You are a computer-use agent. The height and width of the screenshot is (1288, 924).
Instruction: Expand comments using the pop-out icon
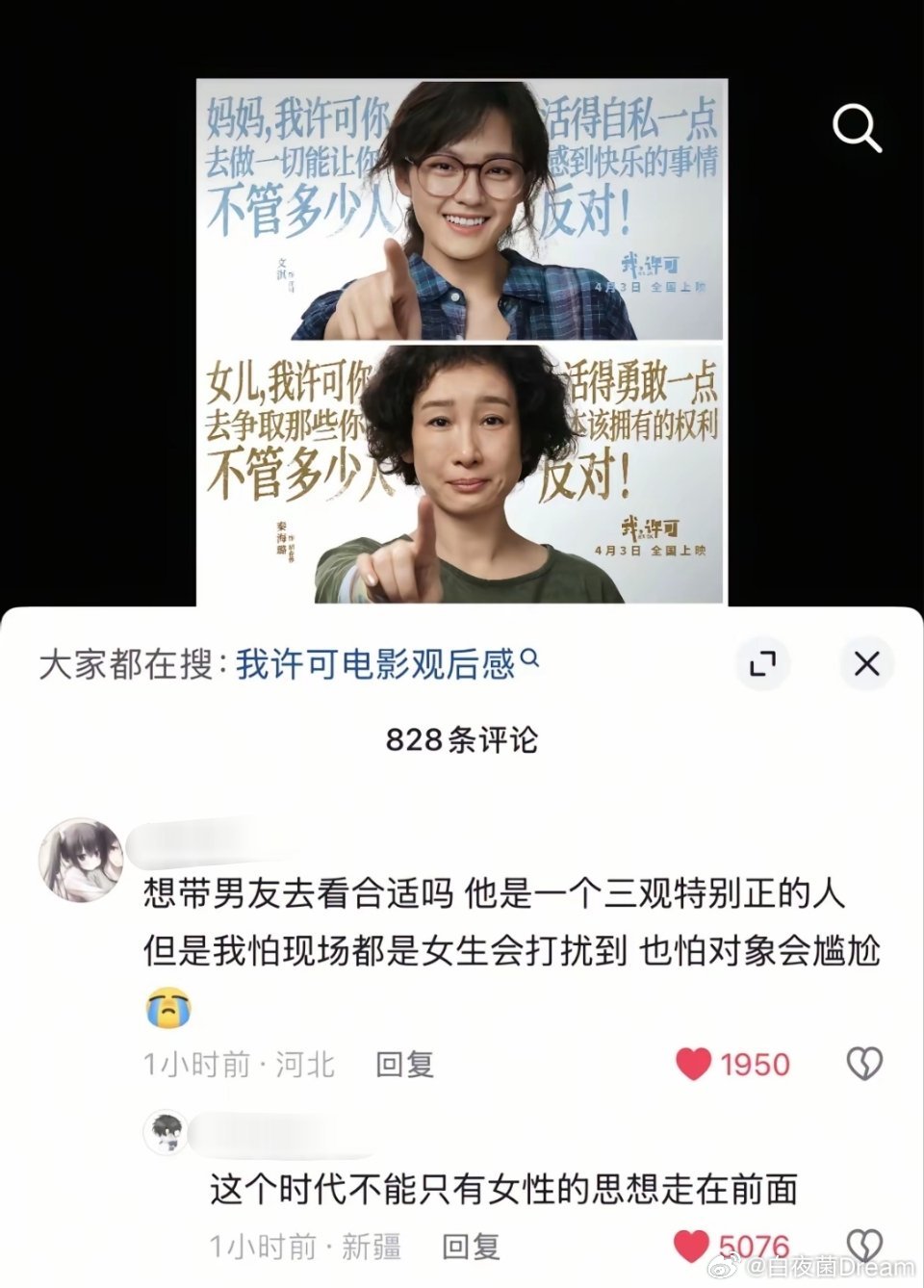point(763,663)
